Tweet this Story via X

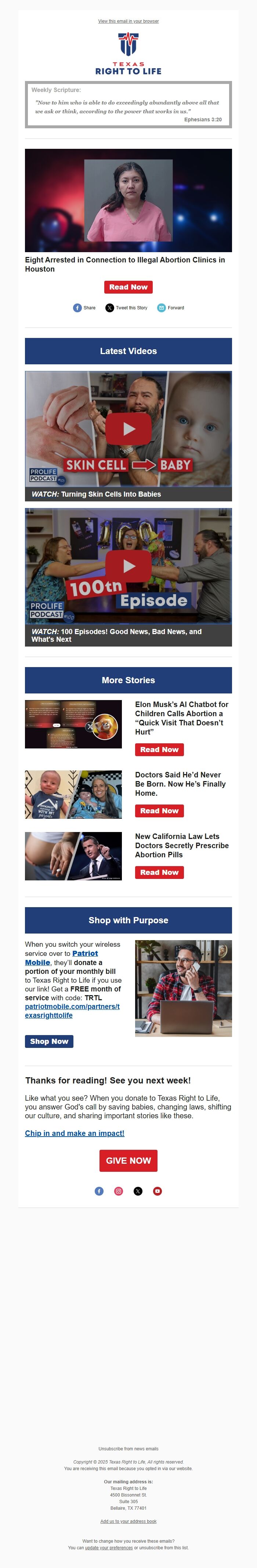click(x=126, y=308)
